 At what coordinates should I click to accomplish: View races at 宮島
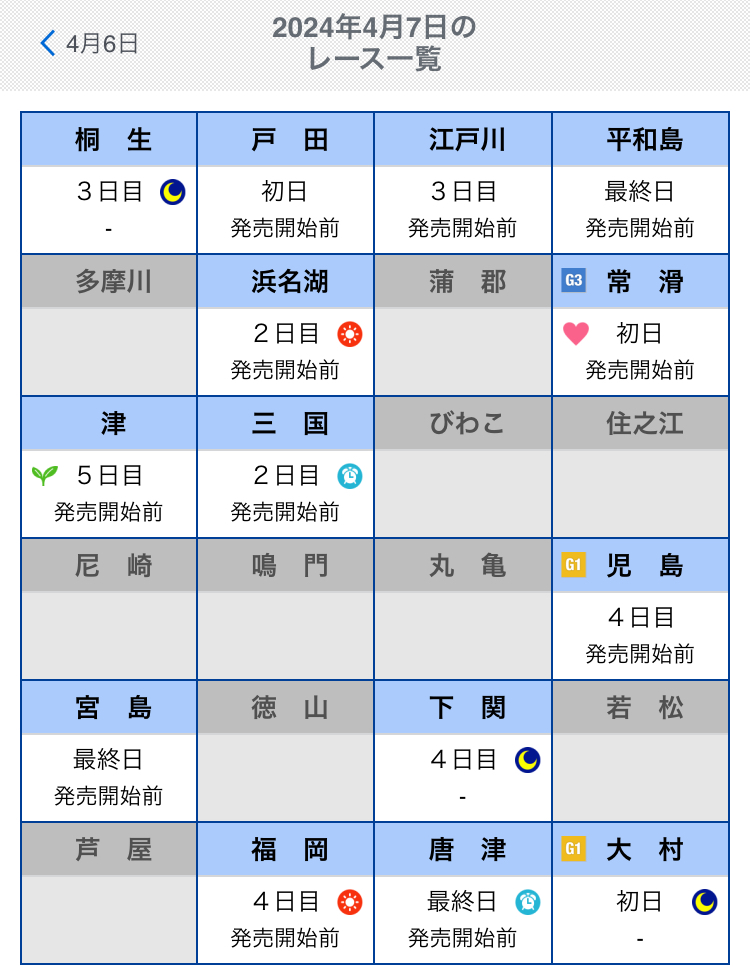(x=109, y=751)
